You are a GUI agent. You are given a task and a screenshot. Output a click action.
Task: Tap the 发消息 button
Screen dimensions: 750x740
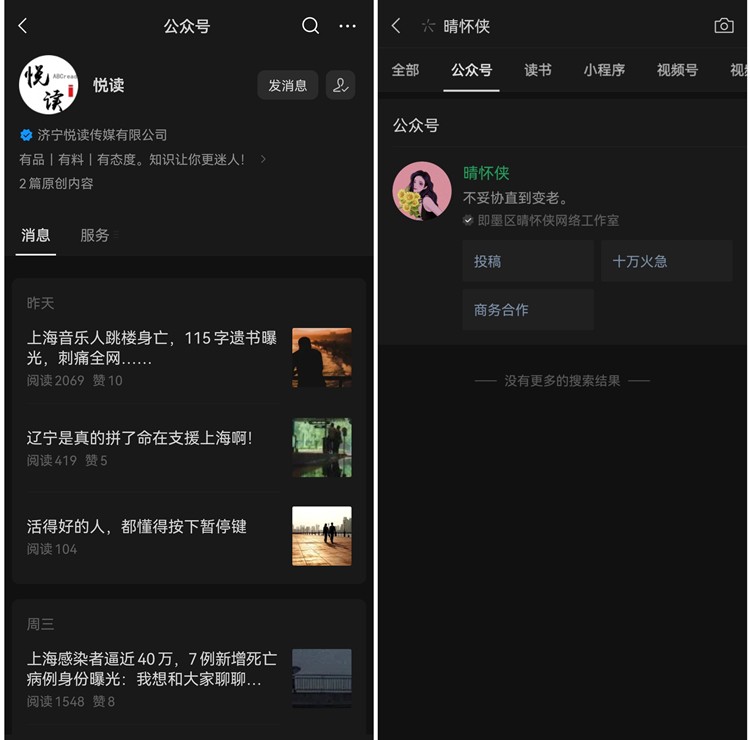[288, 85]
